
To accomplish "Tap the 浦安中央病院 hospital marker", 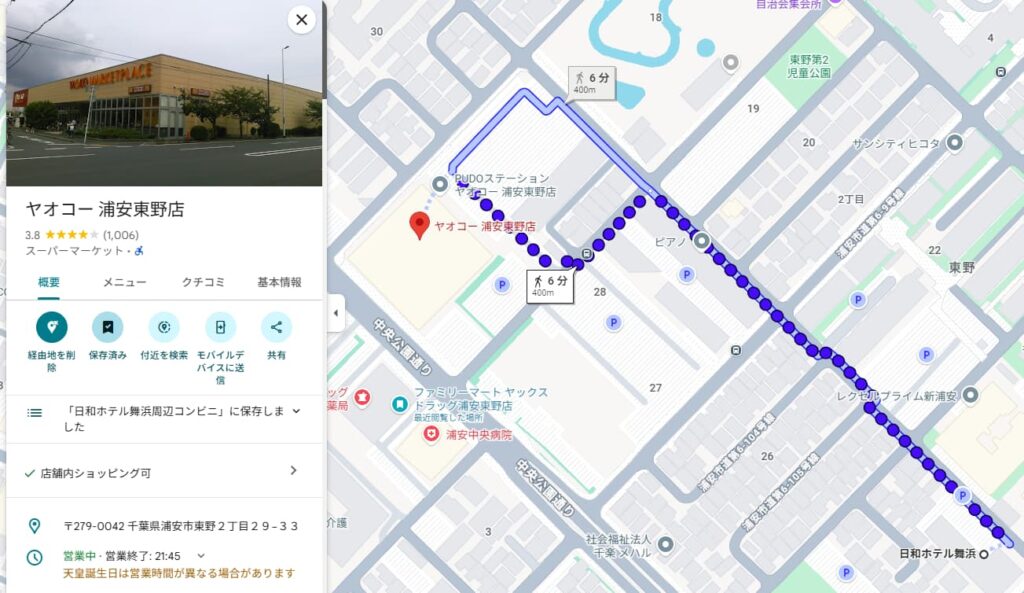I will click(432, 435).
